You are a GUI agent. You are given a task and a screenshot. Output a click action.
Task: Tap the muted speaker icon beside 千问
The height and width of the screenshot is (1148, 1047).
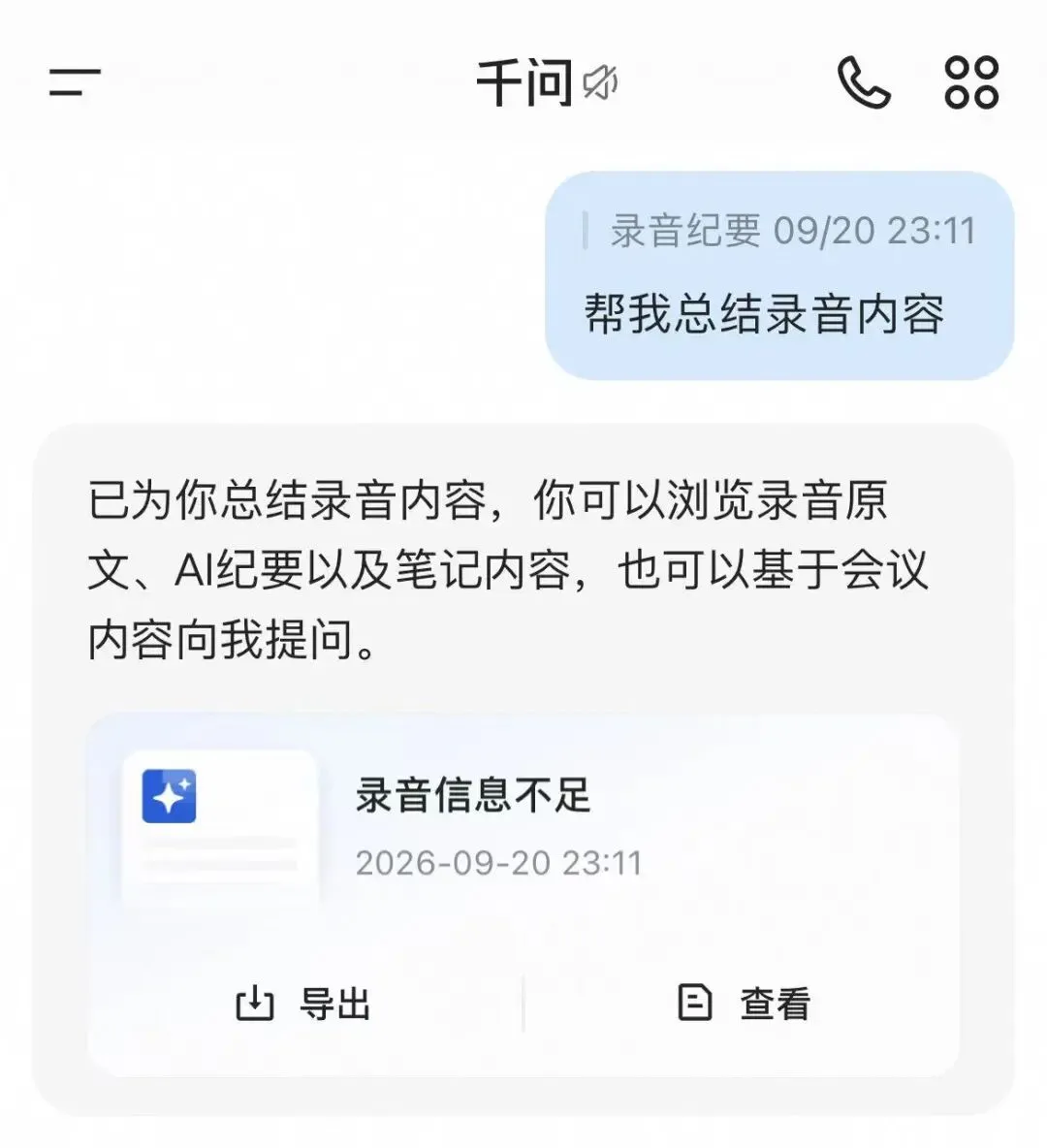600,82
